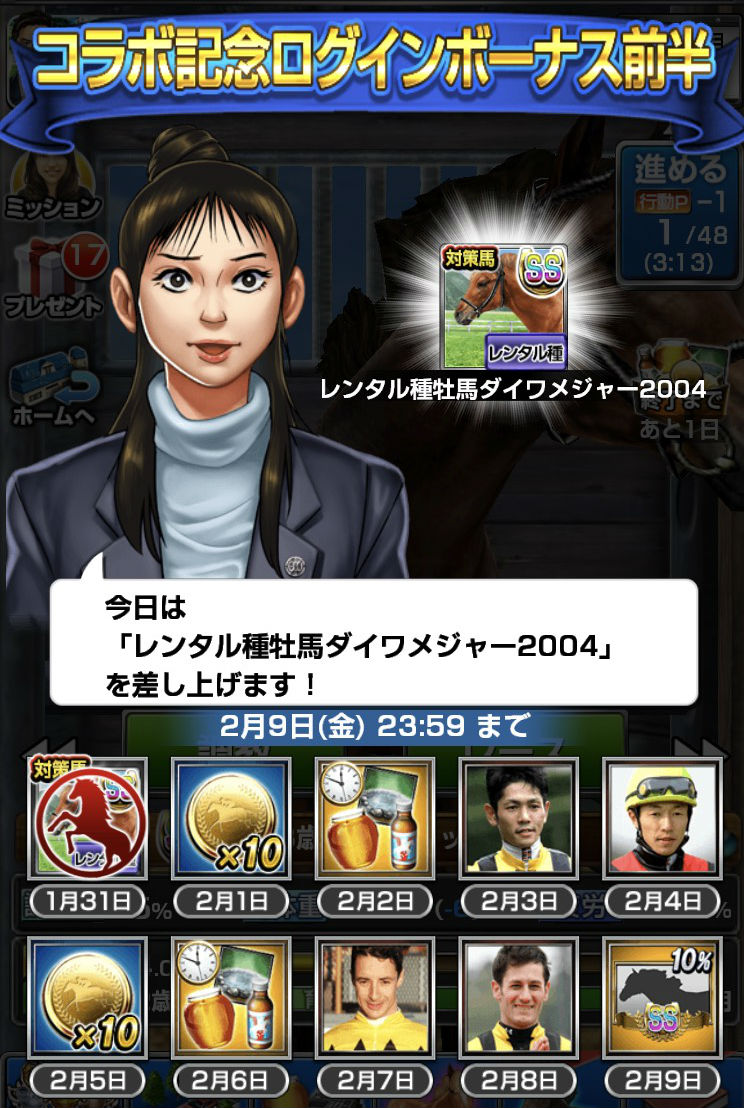Open the February 3 jockey reward

[x=518, y=817]
